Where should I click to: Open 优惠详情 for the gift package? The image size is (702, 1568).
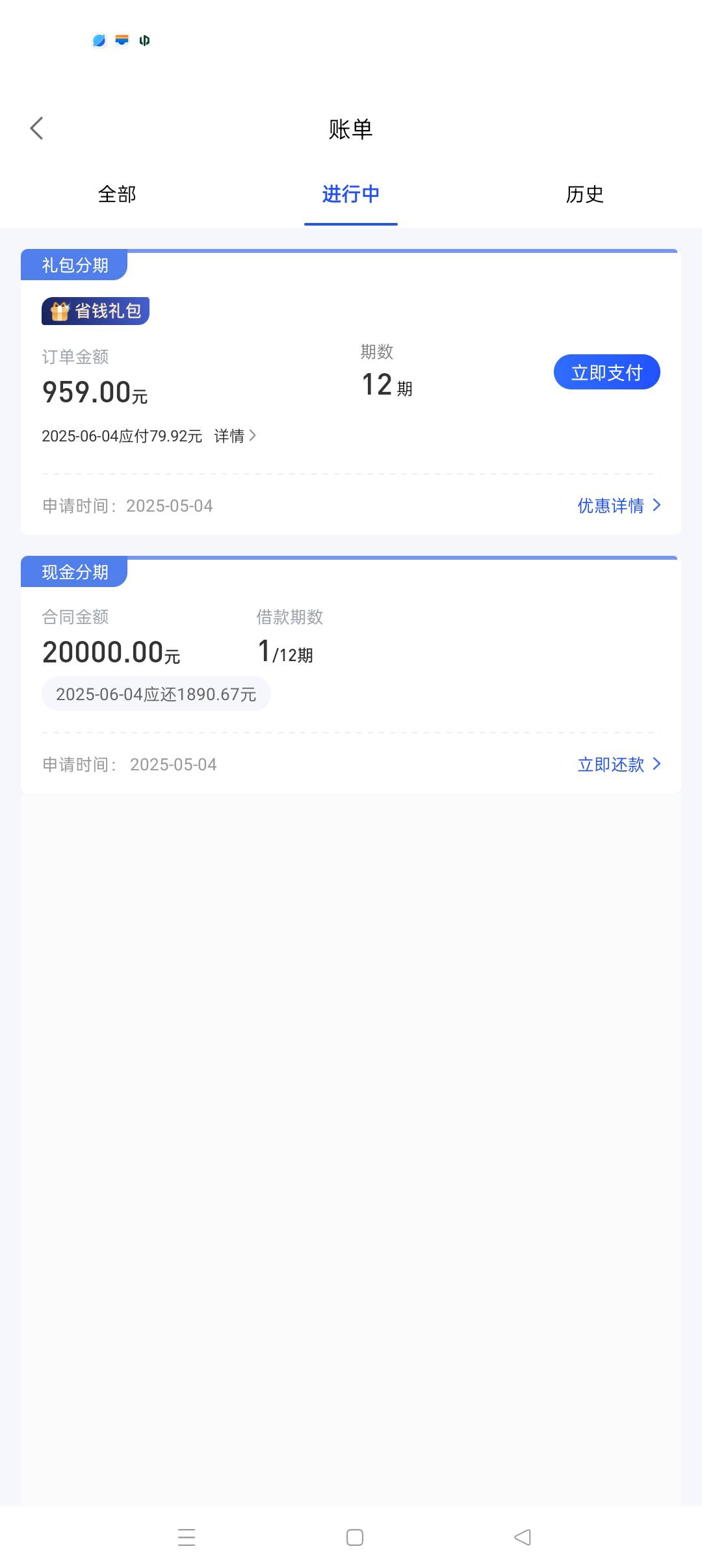(x=619, y=505)
